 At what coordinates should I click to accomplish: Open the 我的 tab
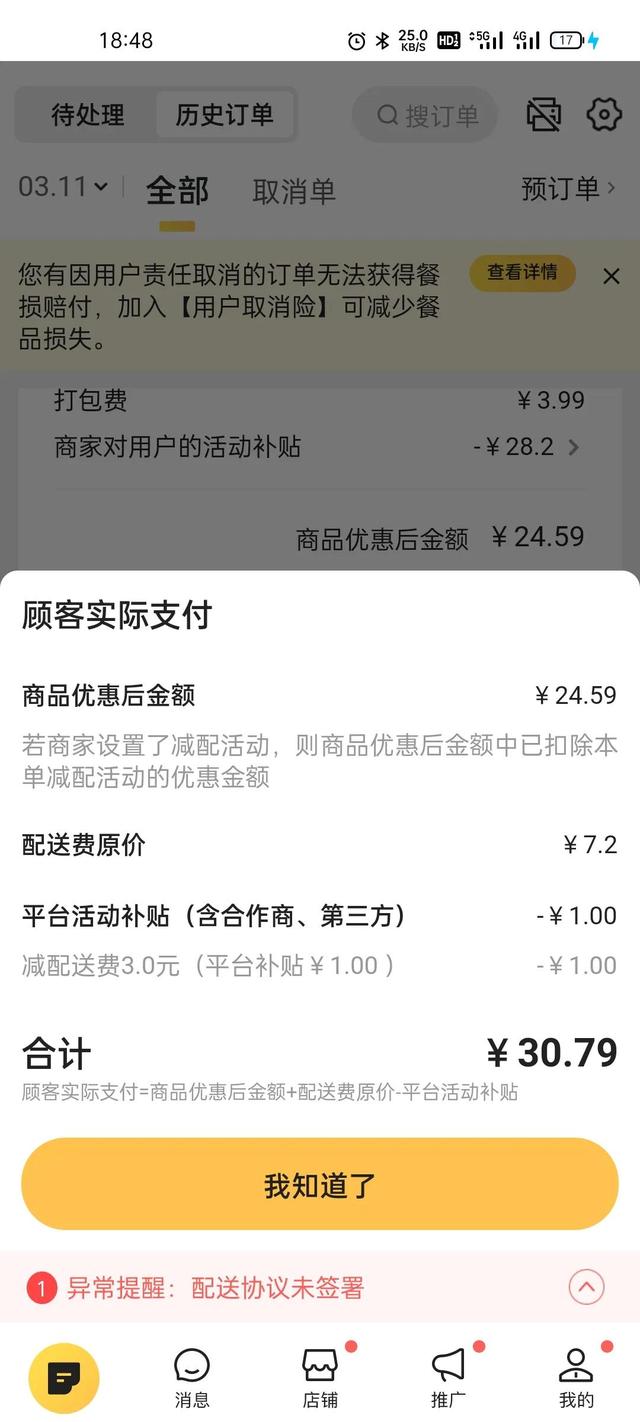[x=576, y=1377]
